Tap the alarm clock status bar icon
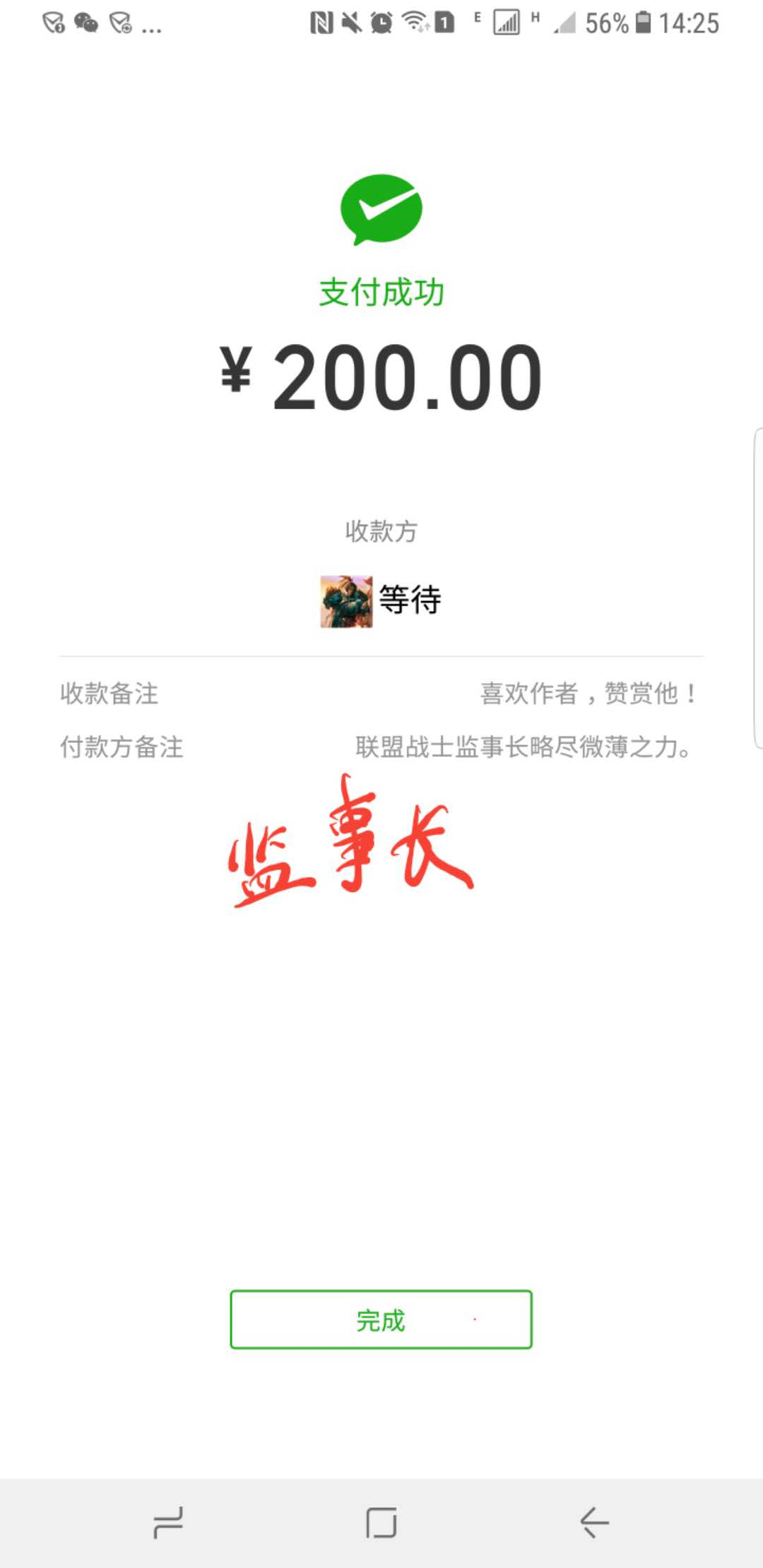Screen dimensions: 763x1568 tap(382, 23)
